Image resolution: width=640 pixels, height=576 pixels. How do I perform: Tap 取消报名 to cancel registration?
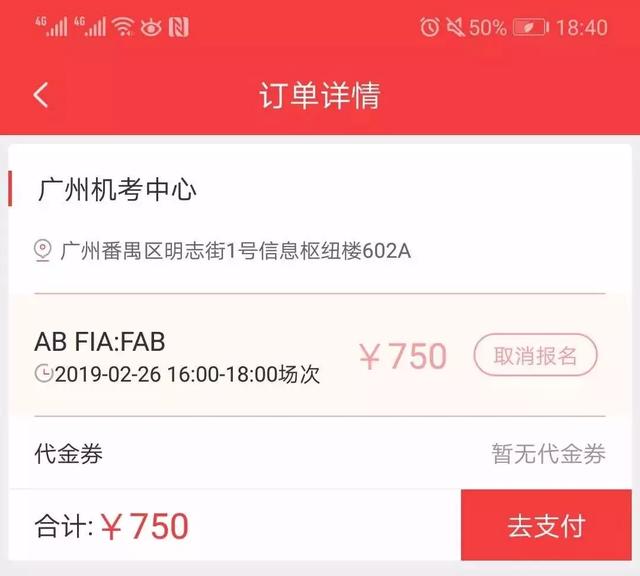(x=535, y=355)
